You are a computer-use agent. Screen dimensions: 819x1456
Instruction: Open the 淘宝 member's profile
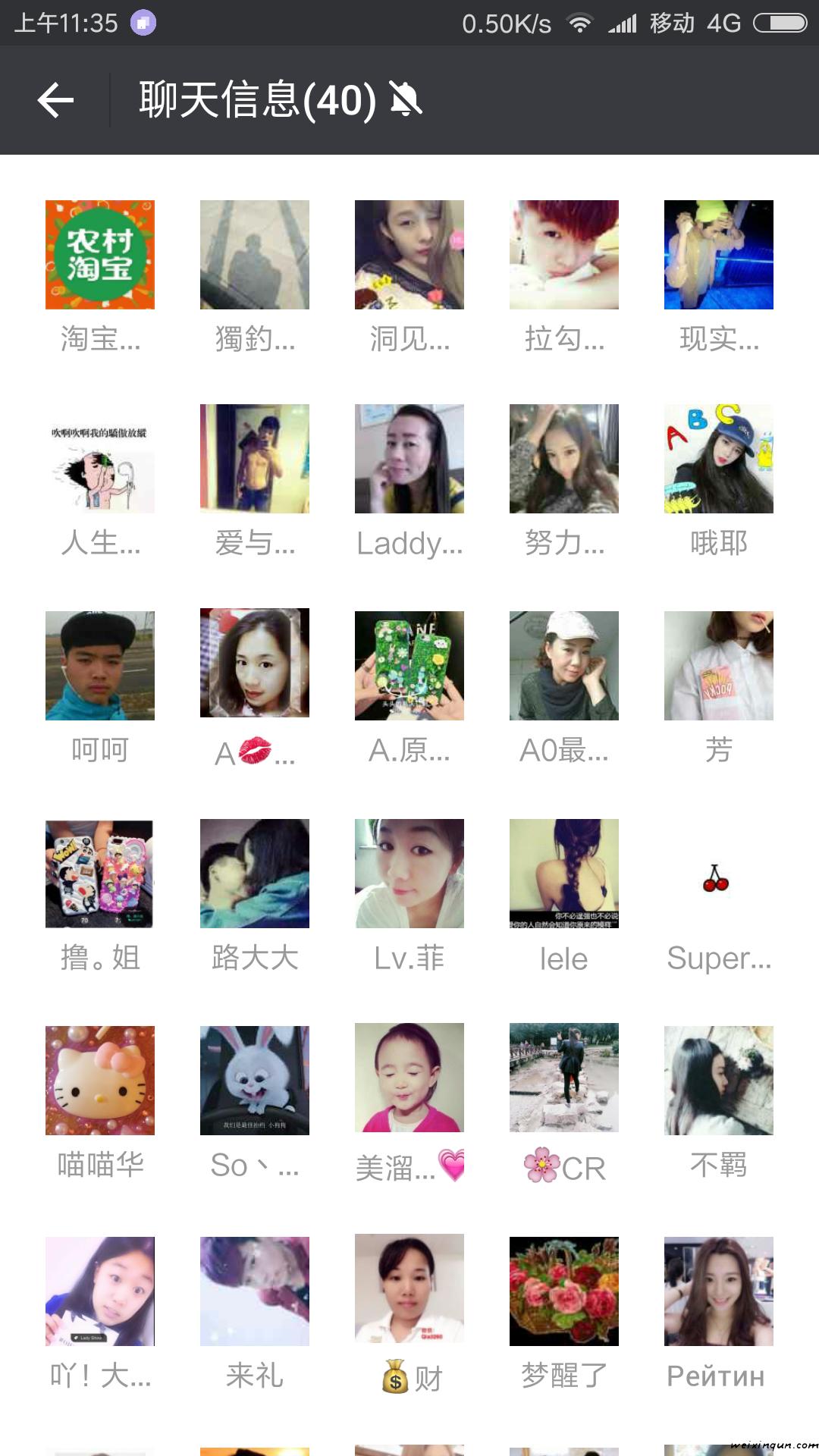[100, 255]
